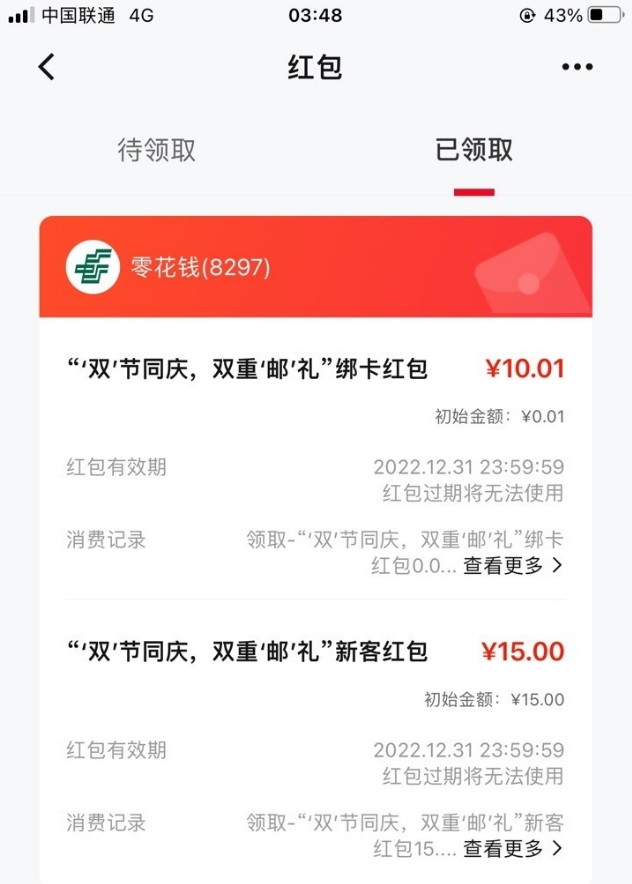Open the three-dot overflow menu

pos(577,67)
